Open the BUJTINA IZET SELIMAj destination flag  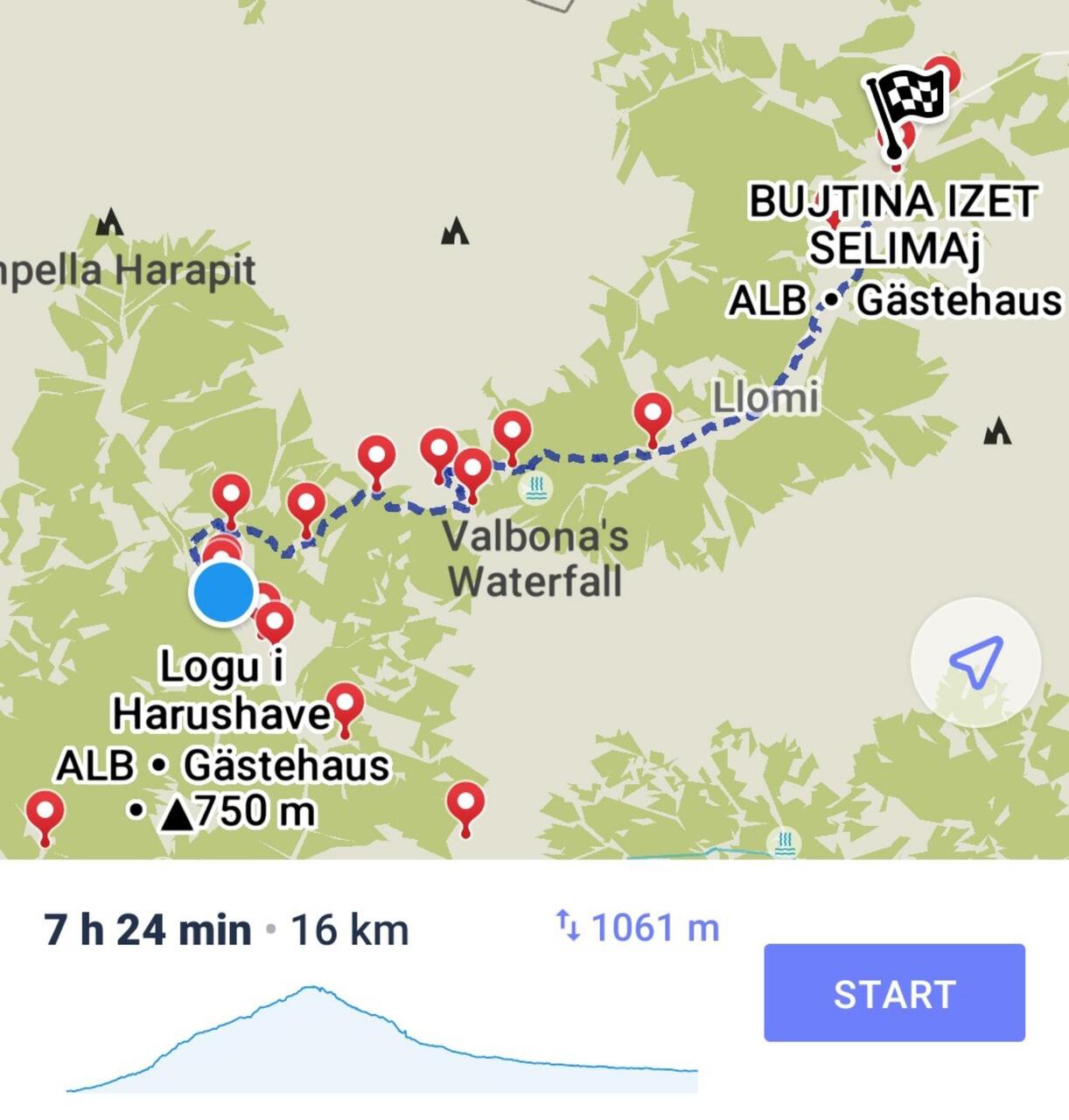pyautogui.click(x=910, y=99)
